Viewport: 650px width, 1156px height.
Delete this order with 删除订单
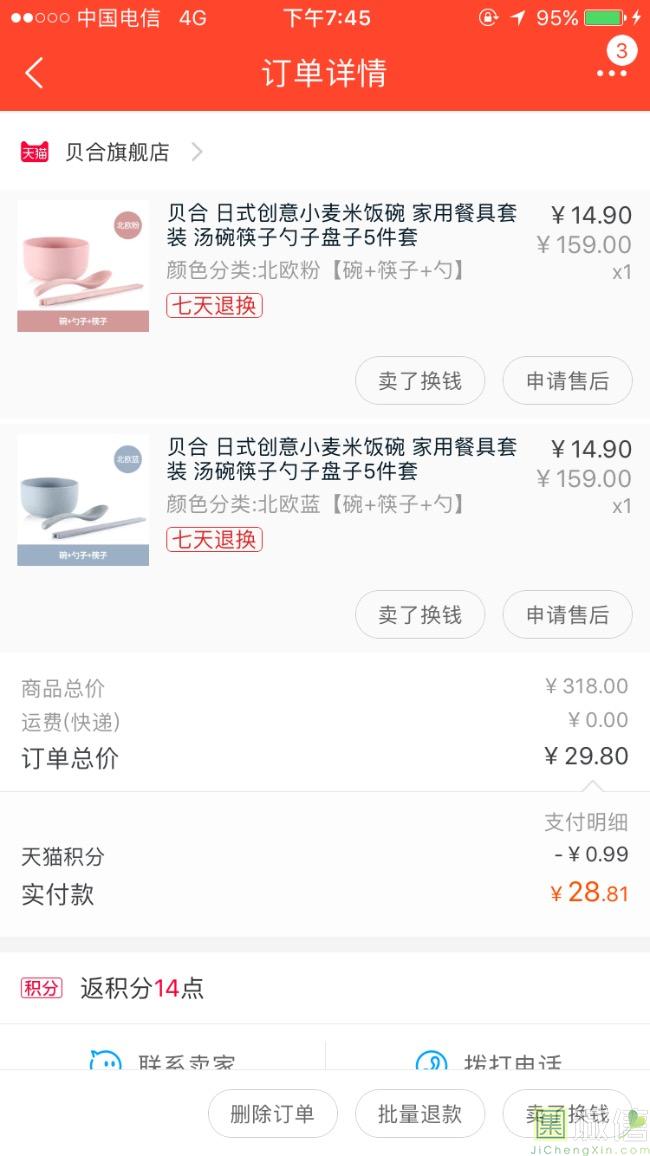[x=272, y=1114]
